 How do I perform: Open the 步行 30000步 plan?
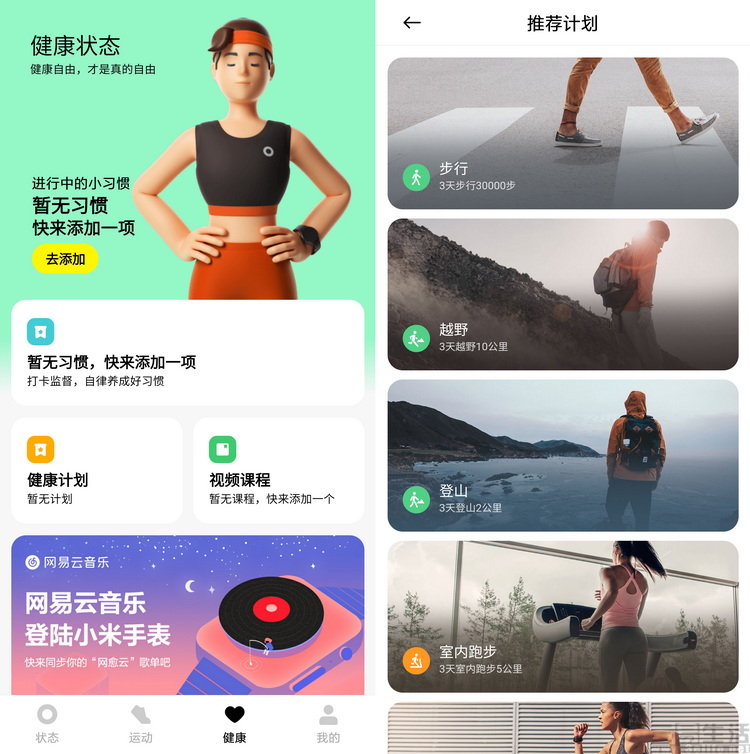coord(562,134)
